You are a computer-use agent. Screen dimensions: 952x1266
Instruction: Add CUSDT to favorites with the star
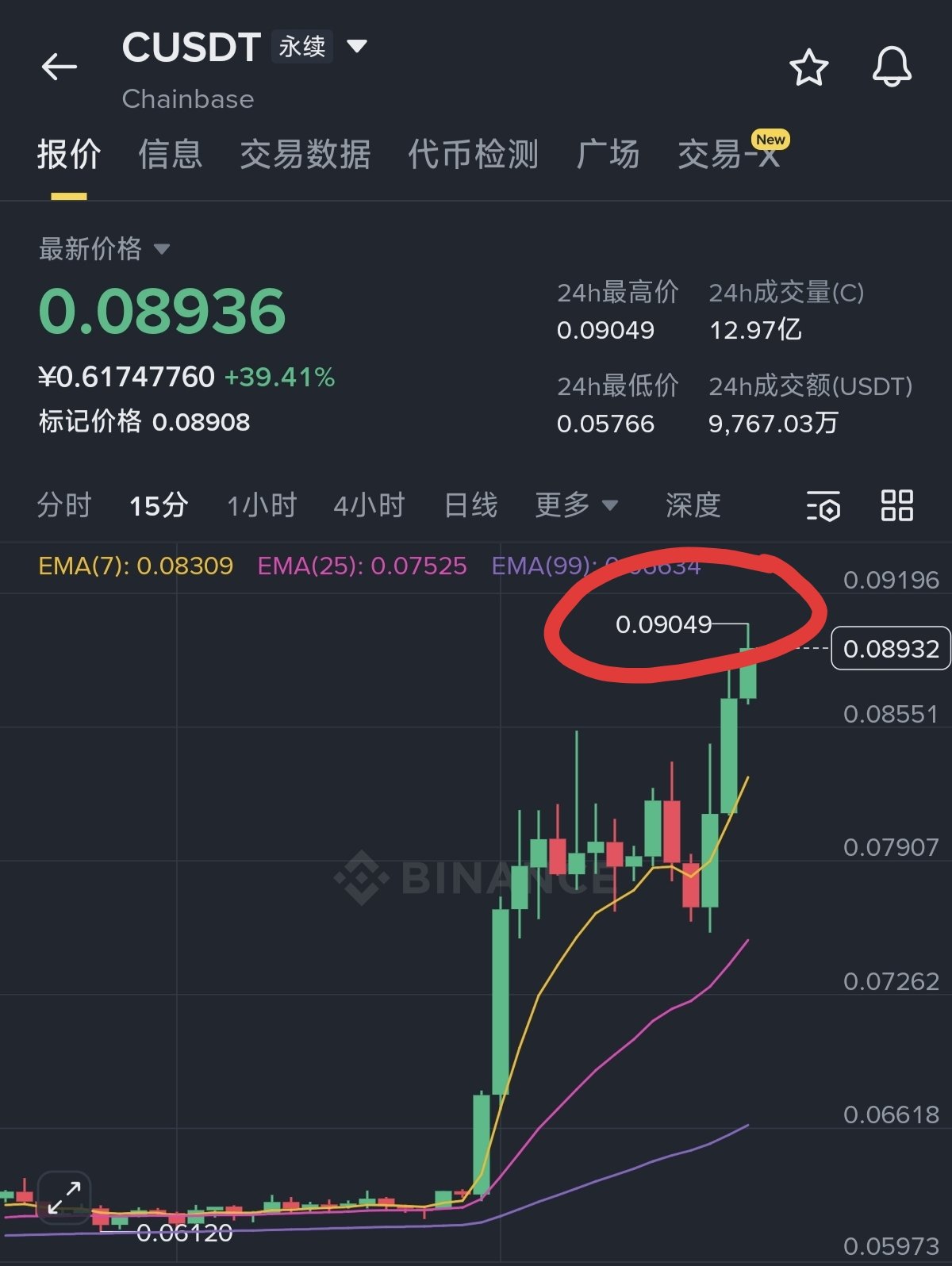pos(808,67)
